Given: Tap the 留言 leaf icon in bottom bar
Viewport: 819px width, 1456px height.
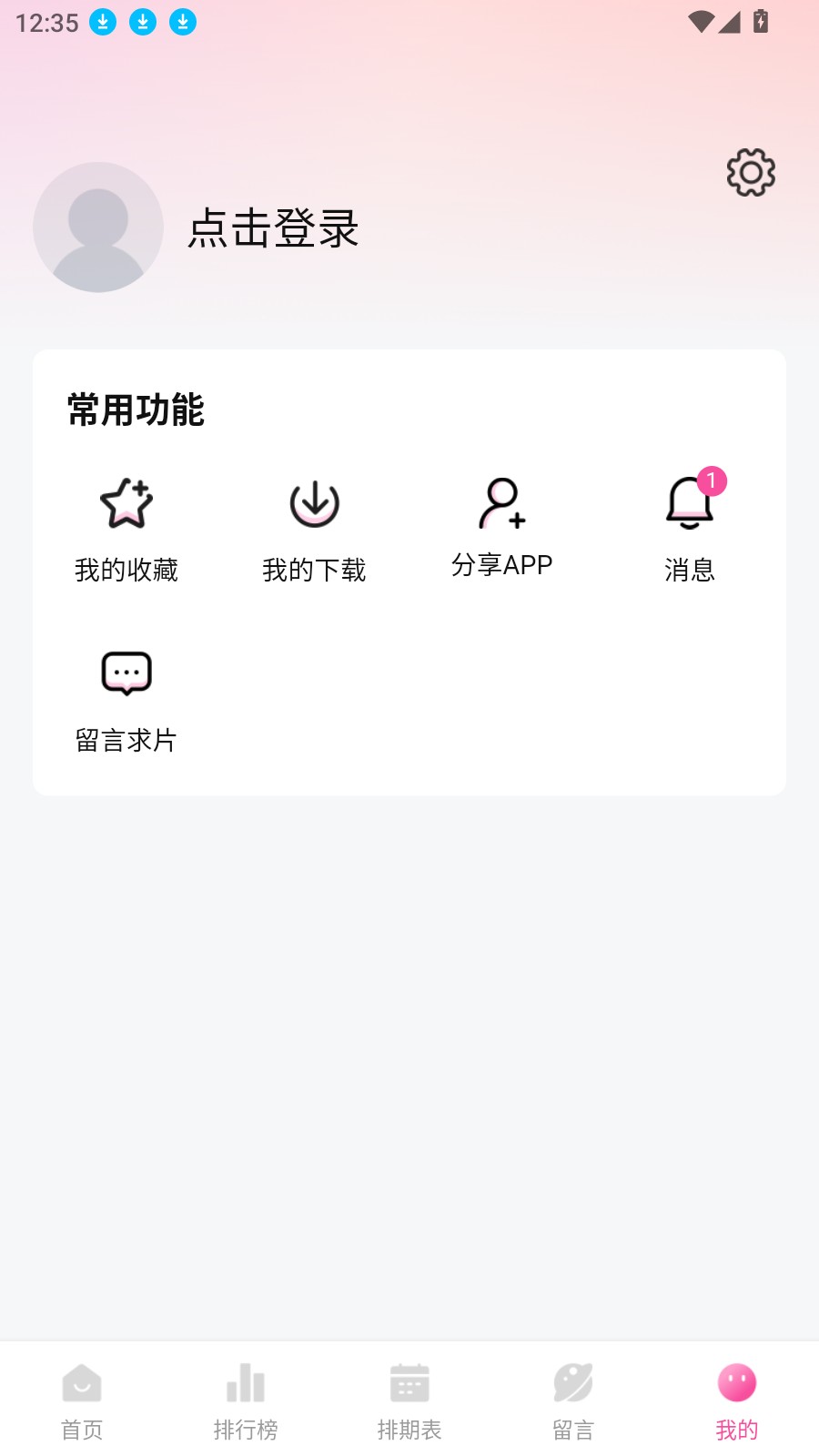Looking at the screenshot, I should click(x=572, y=1381).
